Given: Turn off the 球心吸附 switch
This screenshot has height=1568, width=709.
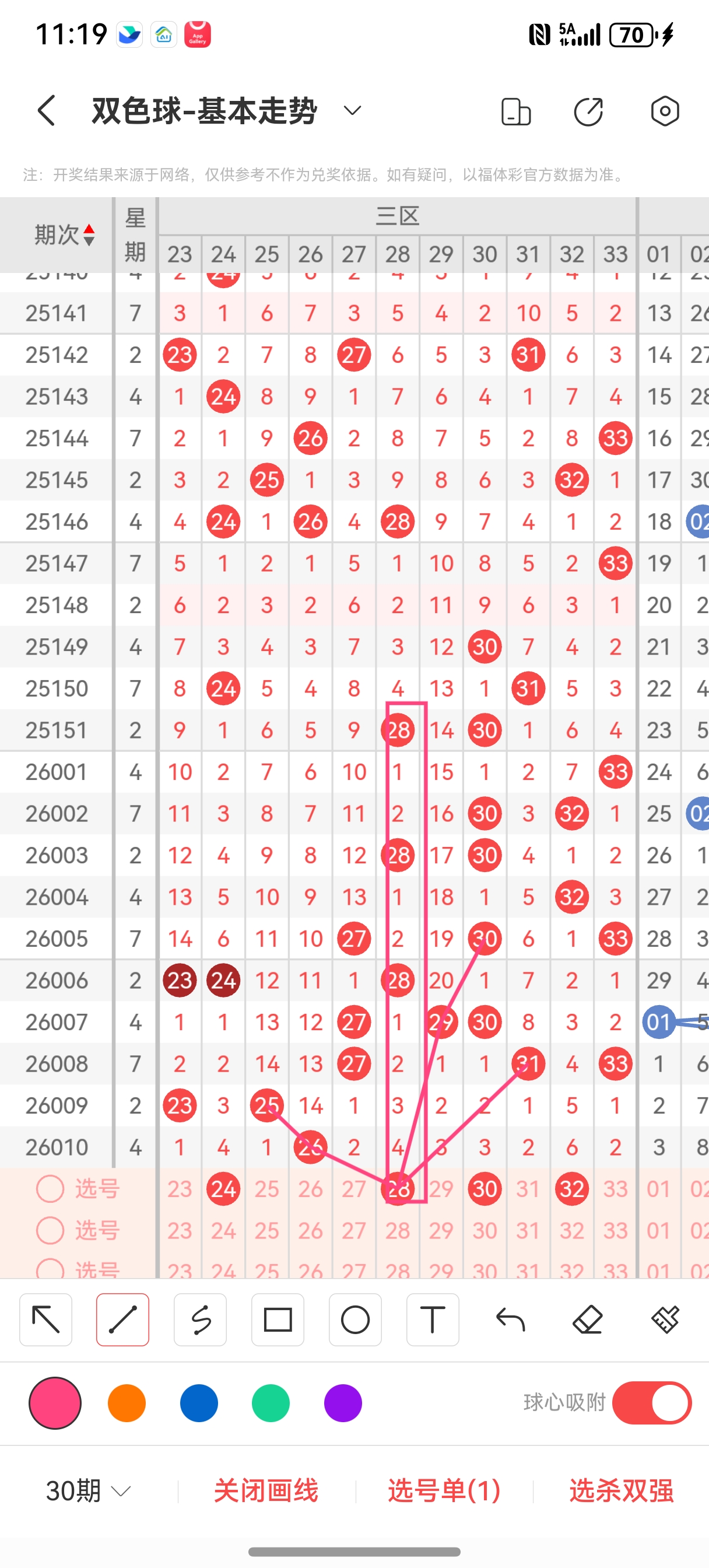Looking at the screenshot, I should (651, 1403).
